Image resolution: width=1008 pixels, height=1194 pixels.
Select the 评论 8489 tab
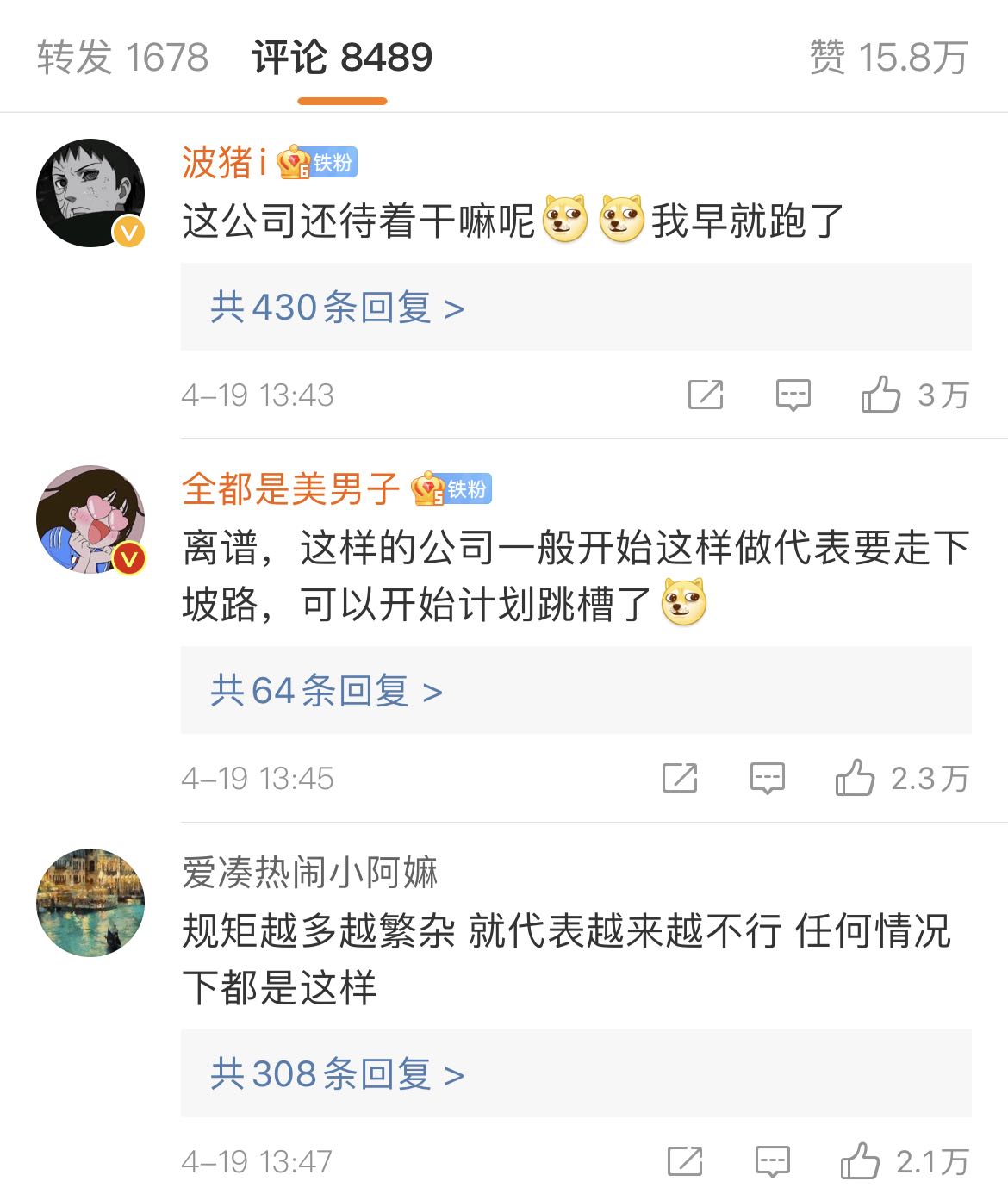pos(342,58)
